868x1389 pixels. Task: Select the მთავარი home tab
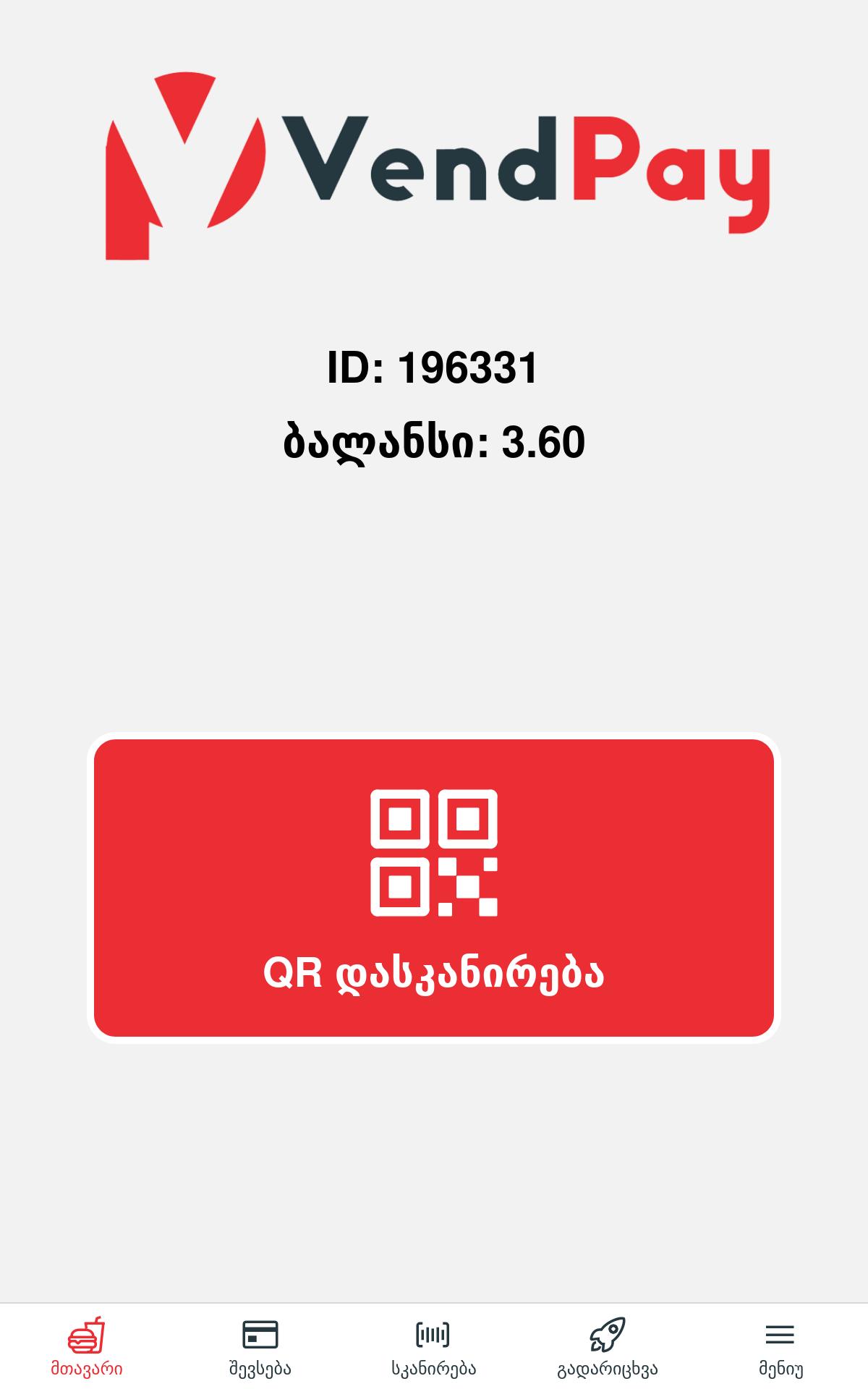(87, 1347)
